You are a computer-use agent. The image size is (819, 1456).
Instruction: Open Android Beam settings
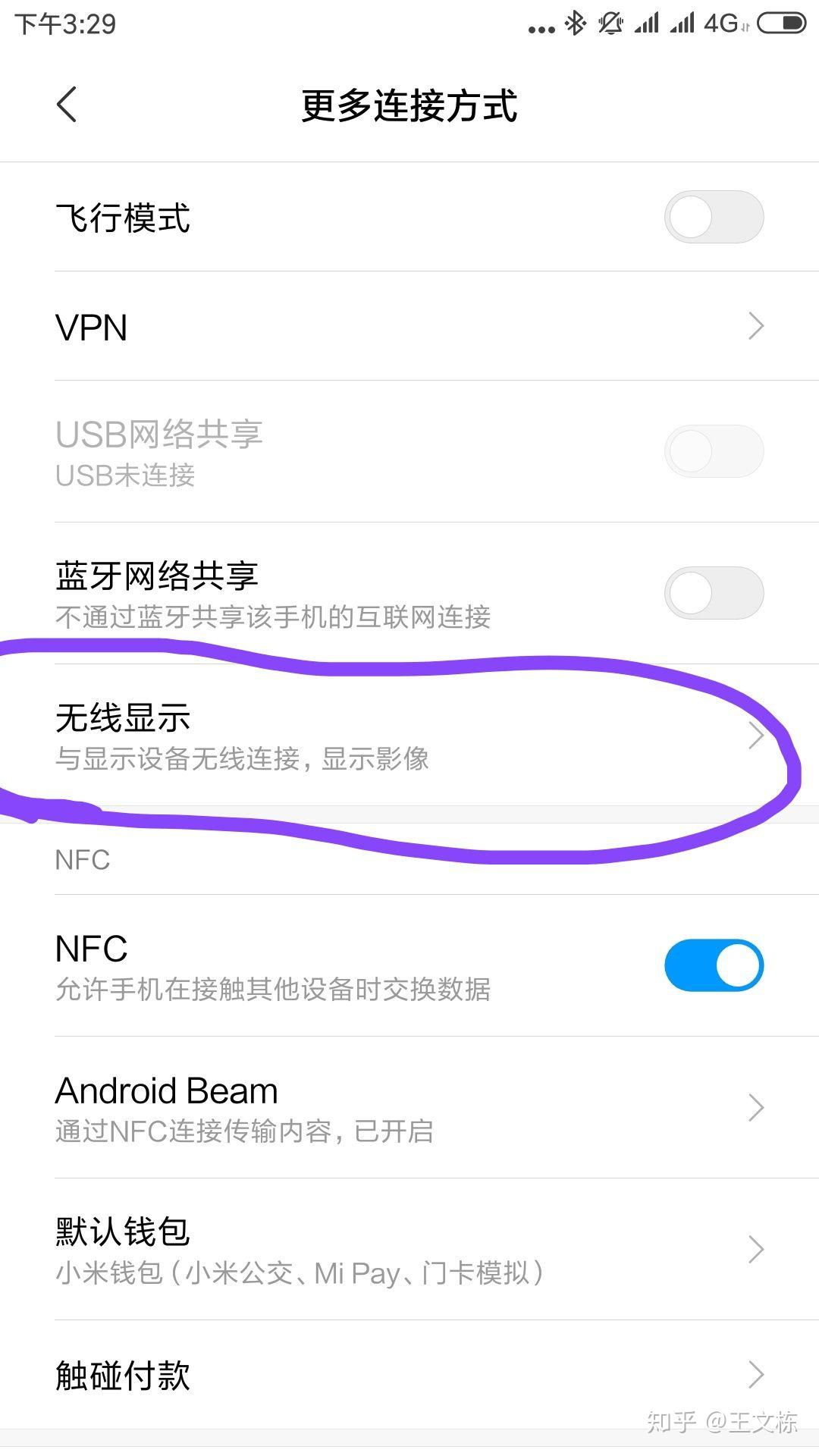pos(409,1107)
